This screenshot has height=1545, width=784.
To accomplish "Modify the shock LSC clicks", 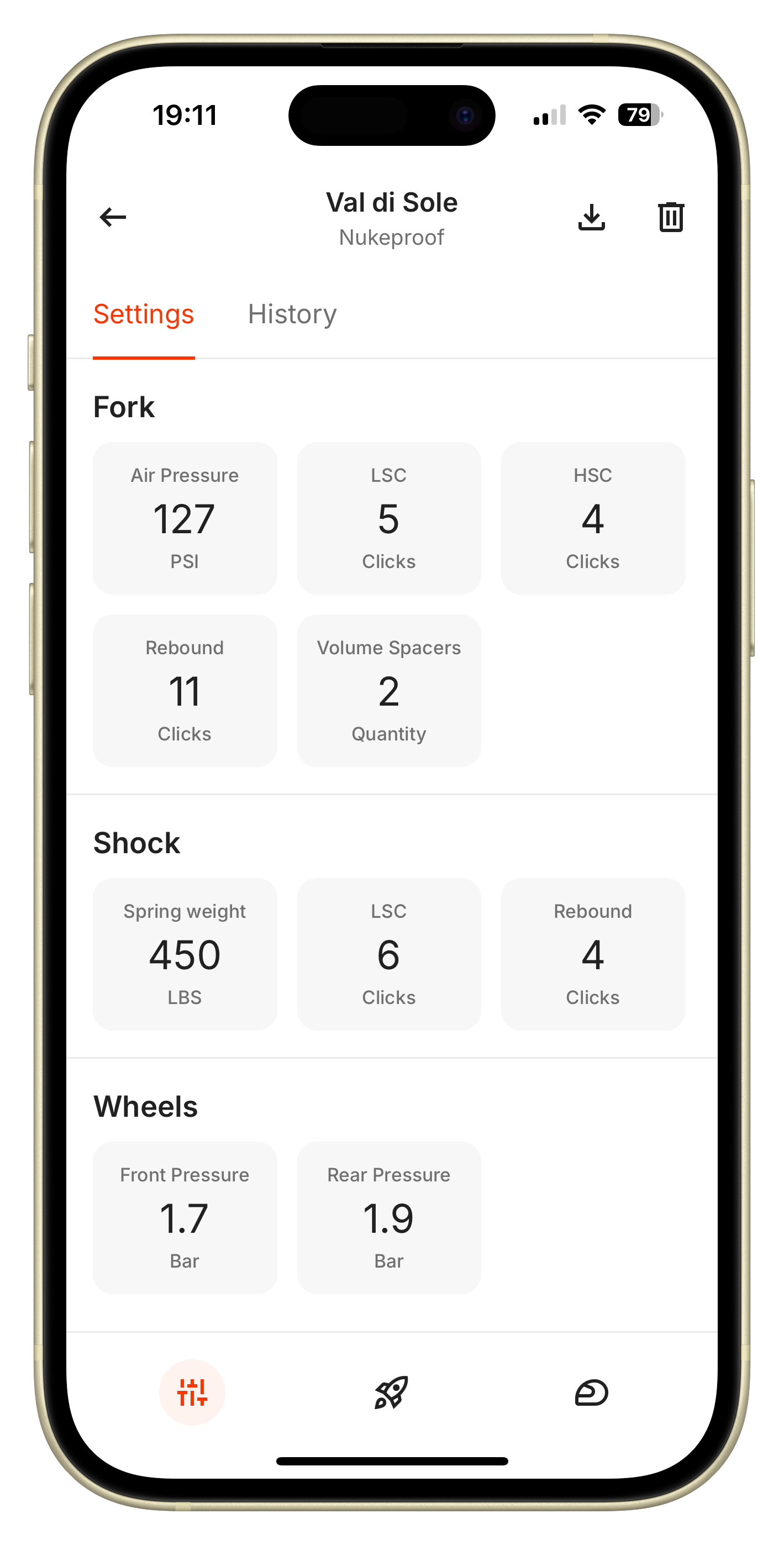I will click(389, 953).
